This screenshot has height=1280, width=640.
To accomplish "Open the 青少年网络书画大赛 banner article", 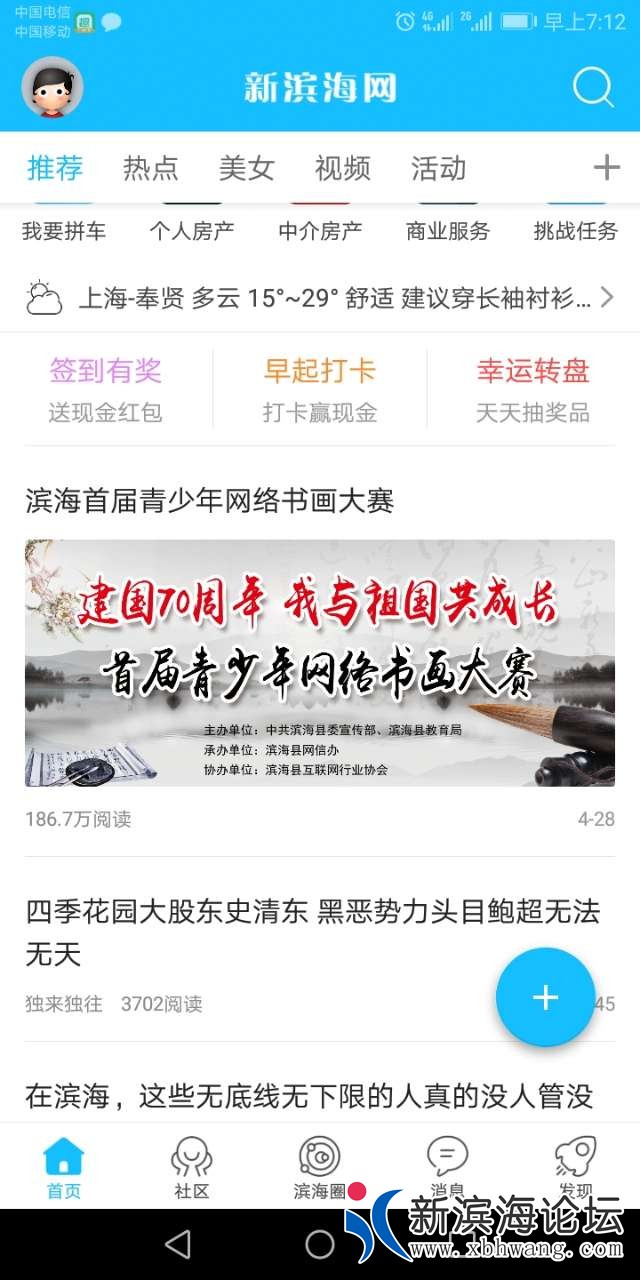I will [x=320, y=662].
